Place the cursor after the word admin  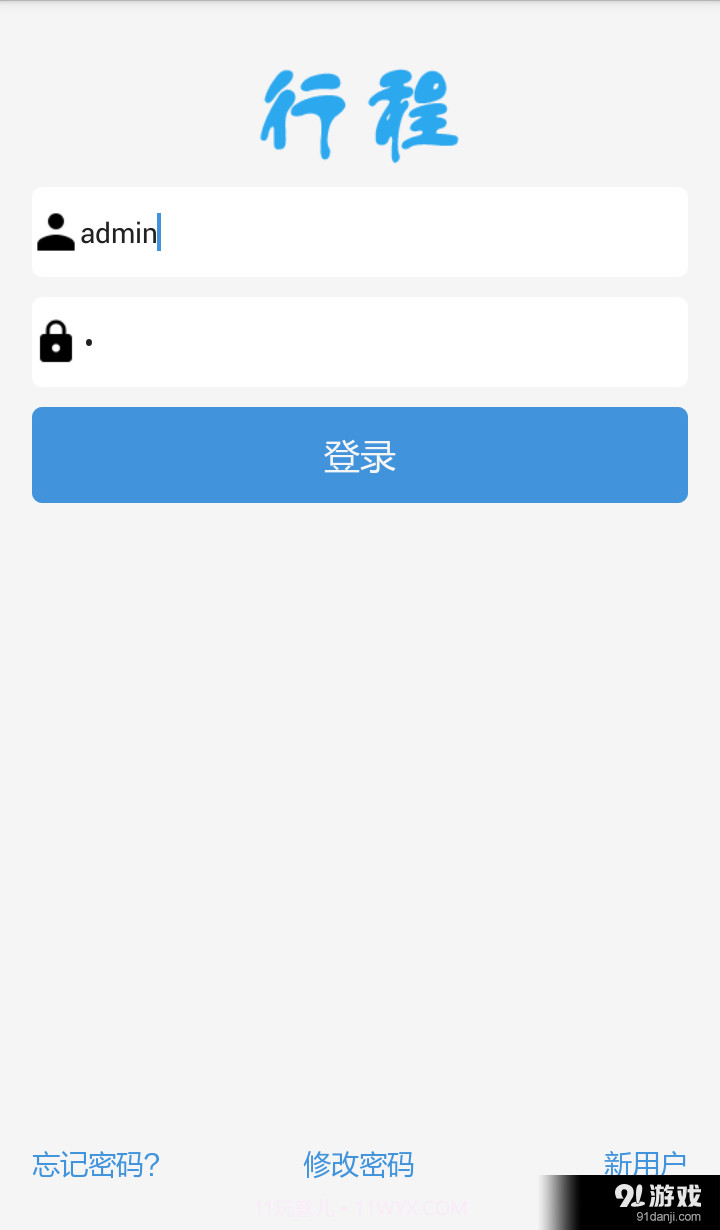160,232
